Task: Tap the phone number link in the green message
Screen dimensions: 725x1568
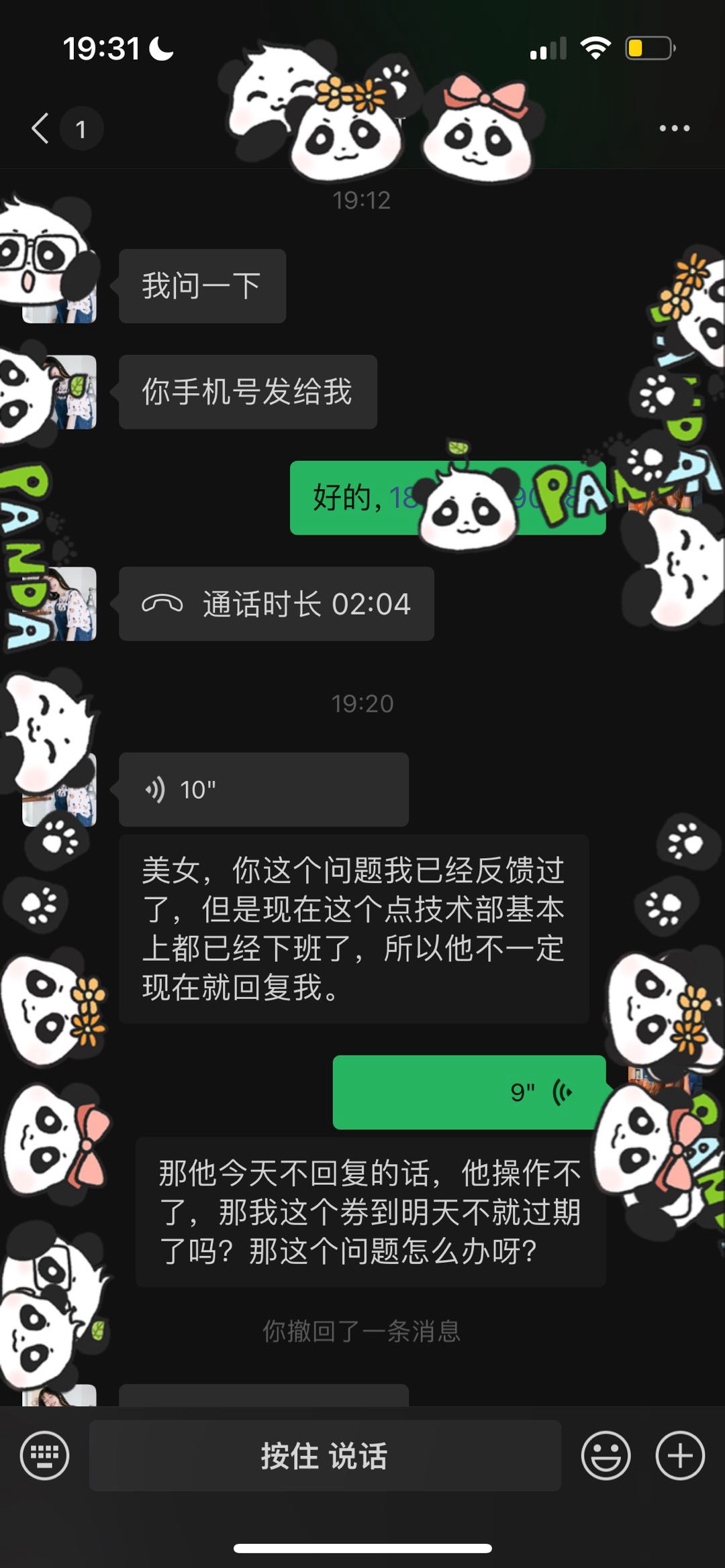Action: [x=404, y=498]
